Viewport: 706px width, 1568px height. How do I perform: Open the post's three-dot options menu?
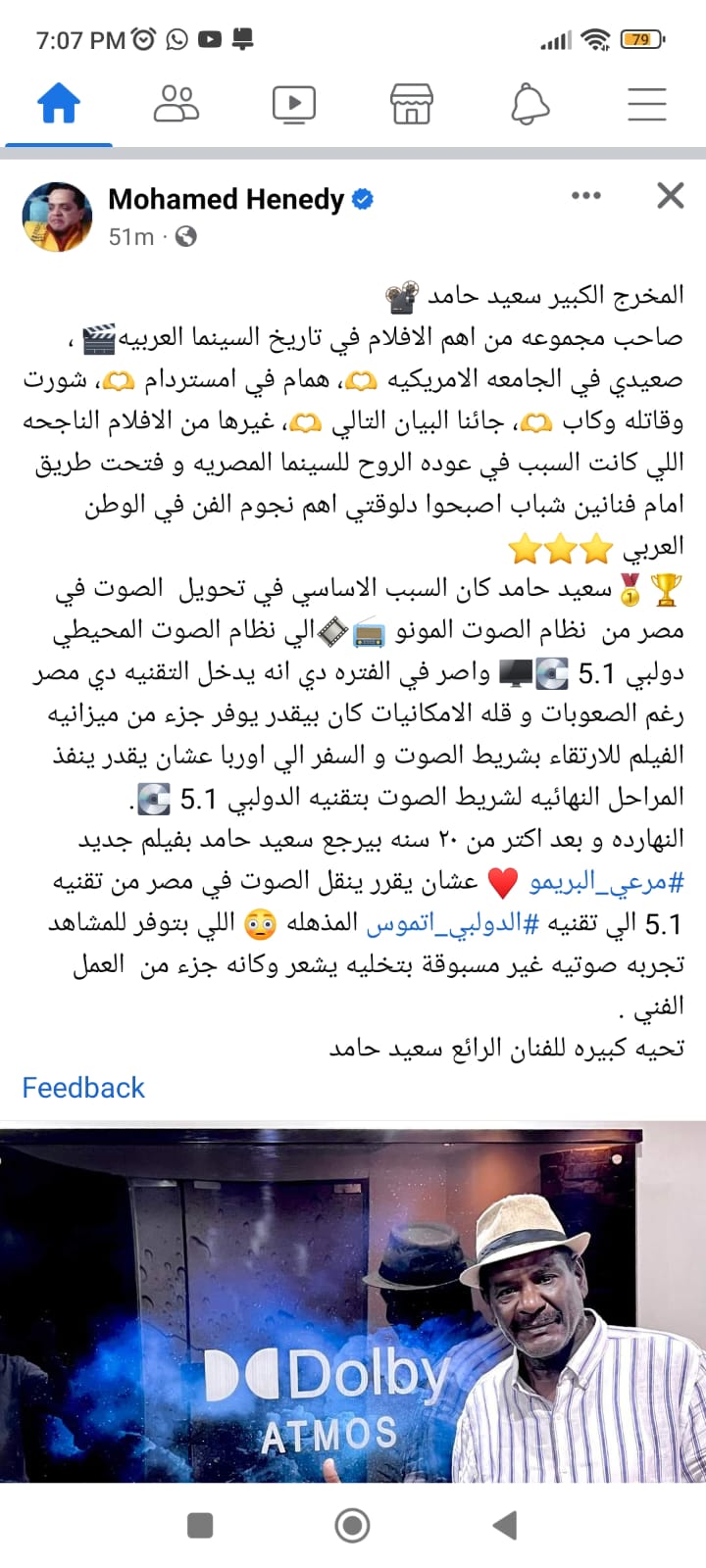pos(585,196)
